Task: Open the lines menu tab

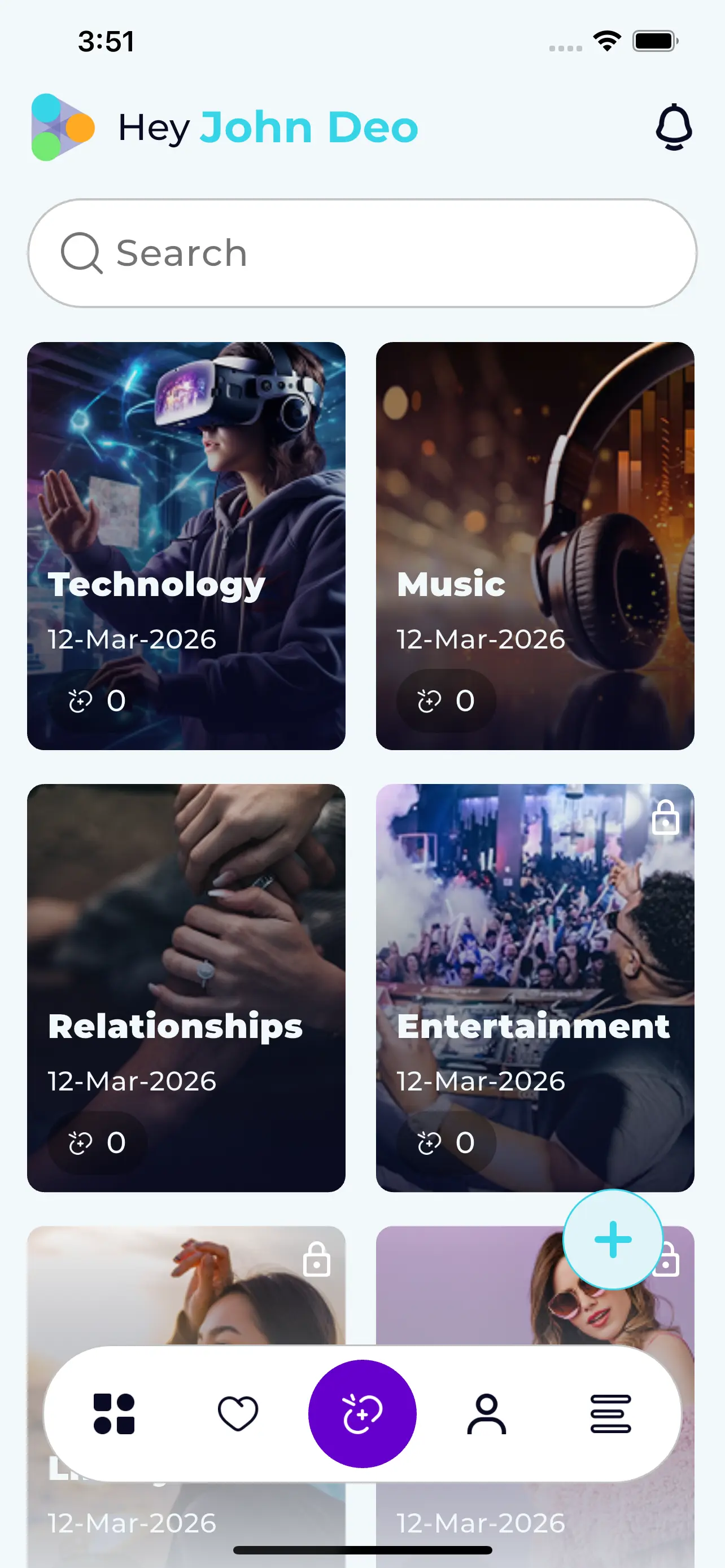Action: click(x=610, y=1413)
